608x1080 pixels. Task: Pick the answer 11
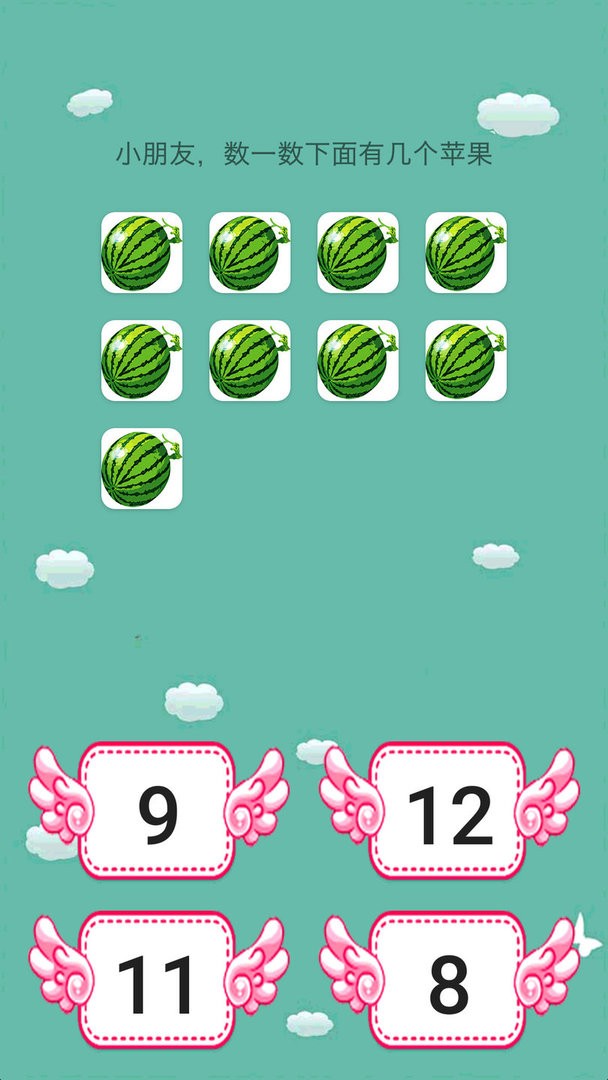(157, 981)
